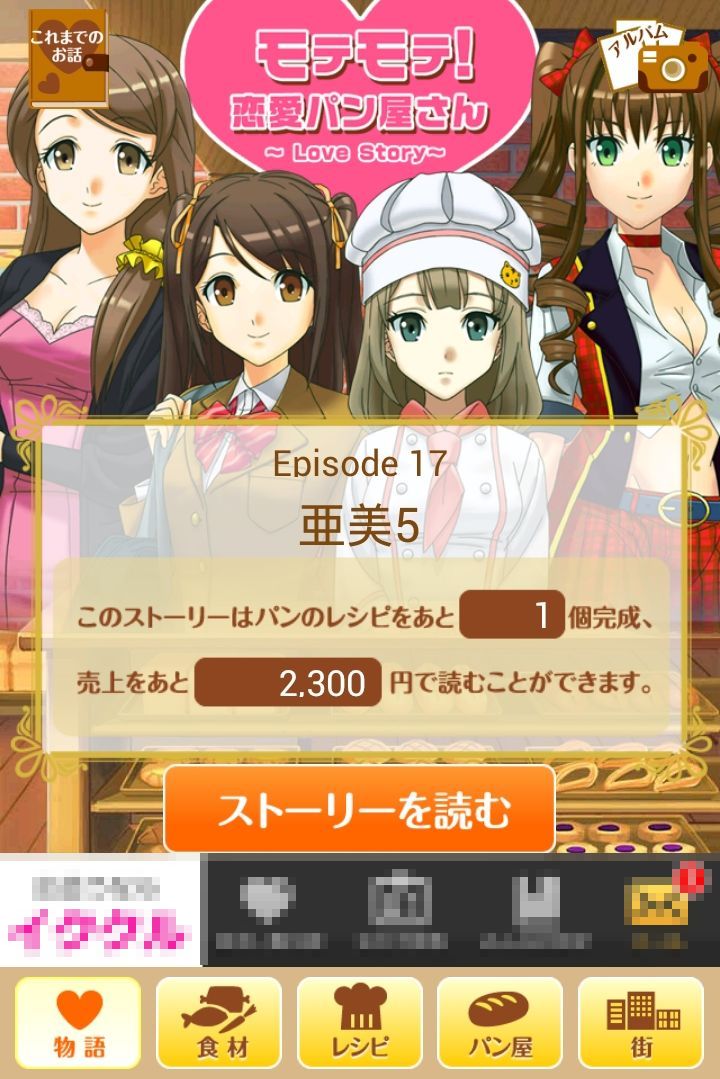Open the 街 town tab
Screen dimensions: 720x1079
641,1022
